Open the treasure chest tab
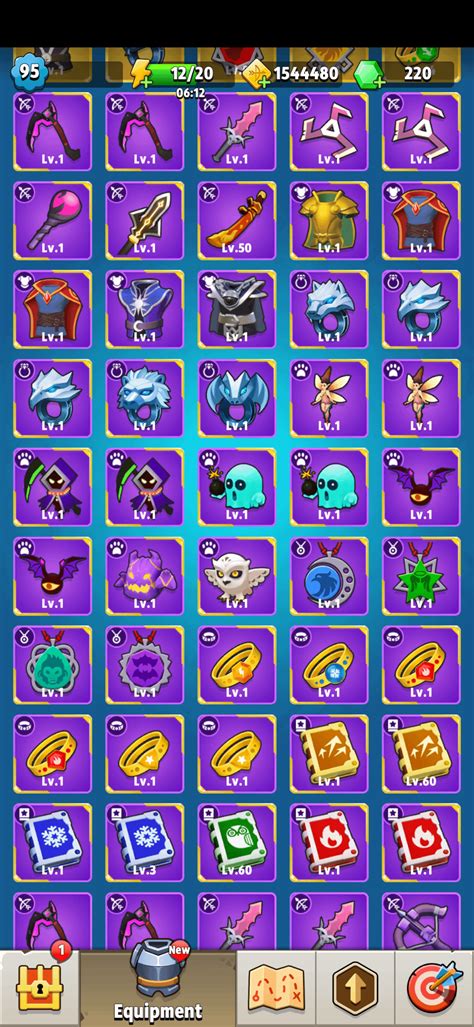Image resolution: width=474 pixels, height=1027 pixels. pos(40,988)
